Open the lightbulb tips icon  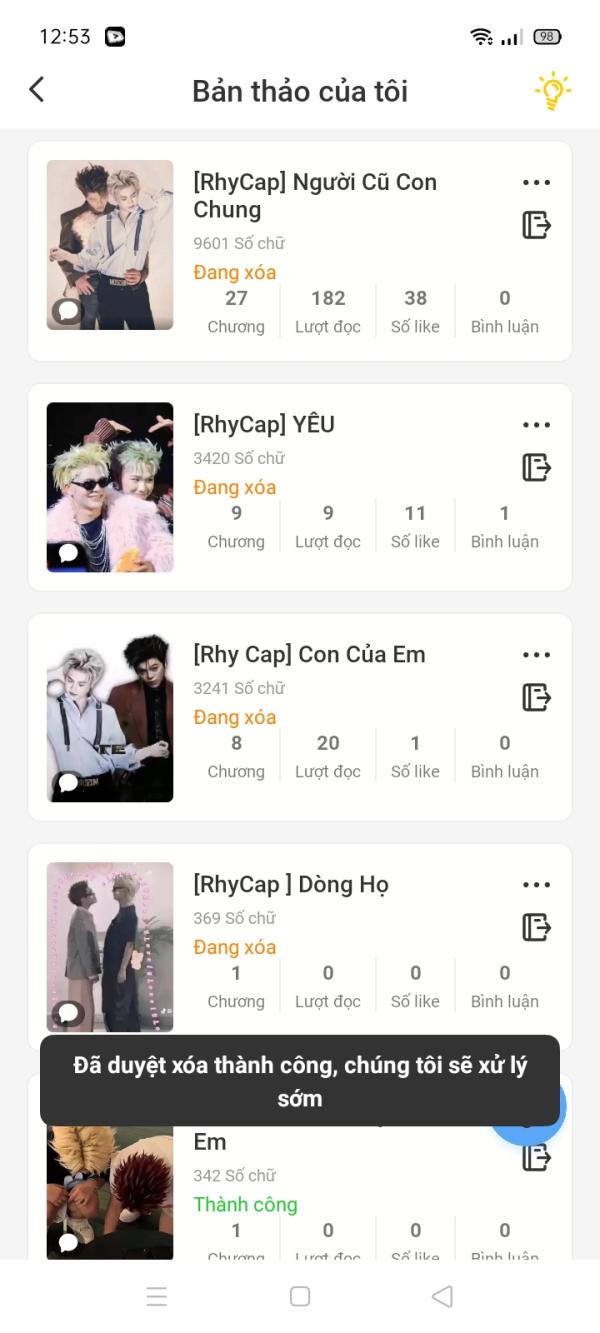552,91
